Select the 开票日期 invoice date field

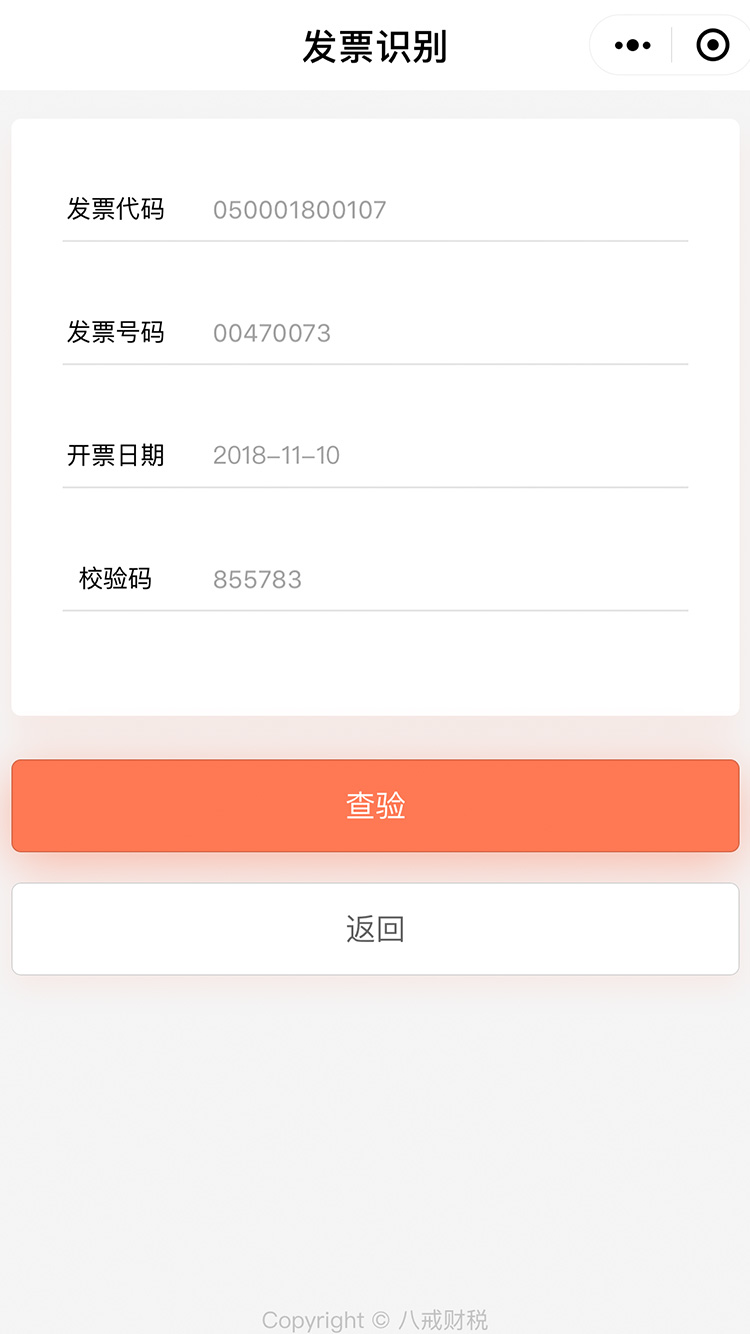(x=449, y=456)
